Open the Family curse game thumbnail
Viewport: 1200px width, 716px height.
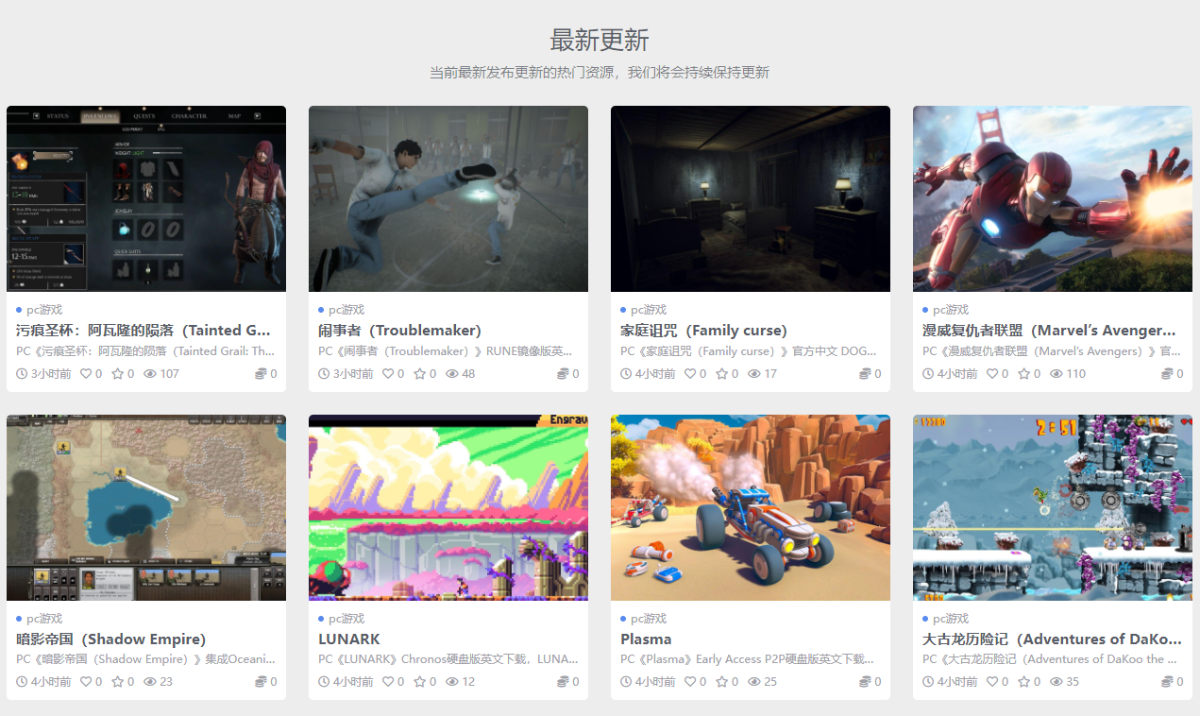point(750,199)
